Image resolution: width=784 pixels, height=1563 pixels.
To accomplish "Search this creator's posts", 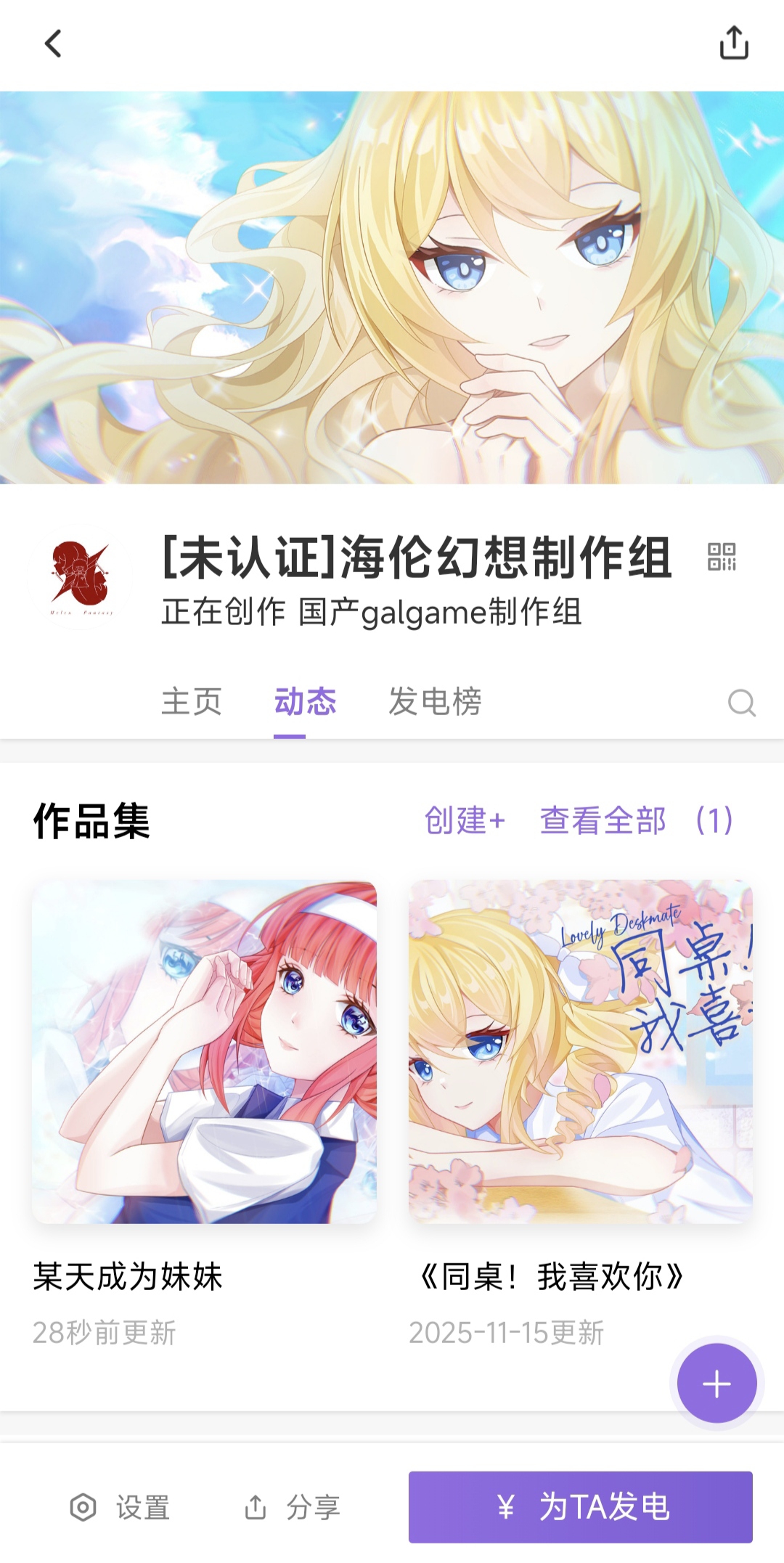I will (x=741, y=703).
